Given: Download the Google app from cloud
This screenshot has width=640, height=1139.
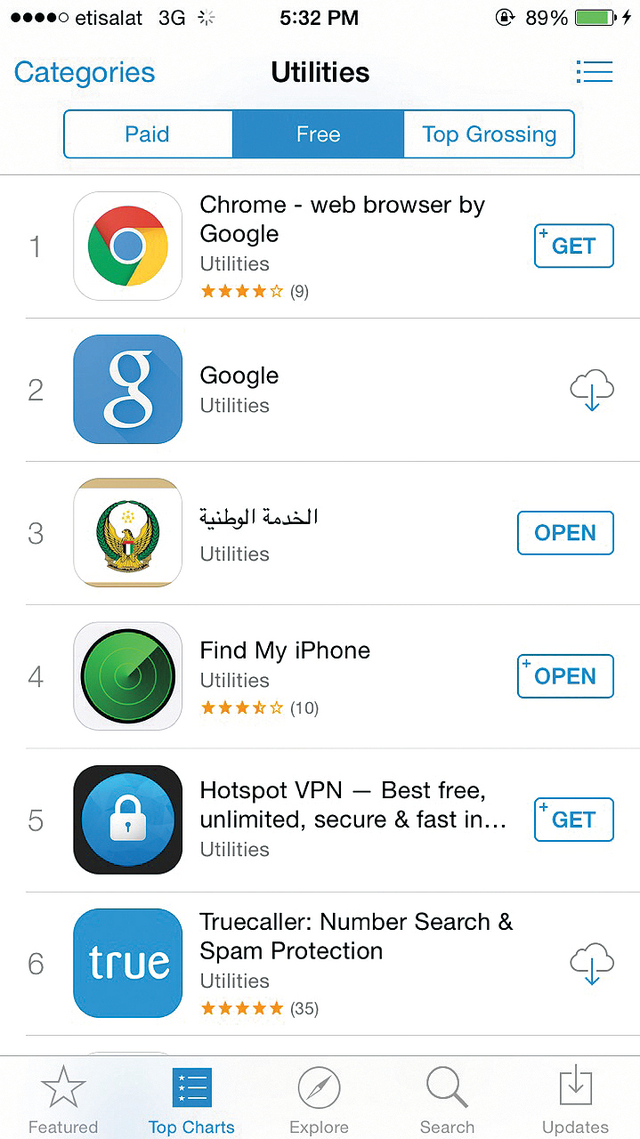Looking at the screenshot, I should [x=592, y=390].
